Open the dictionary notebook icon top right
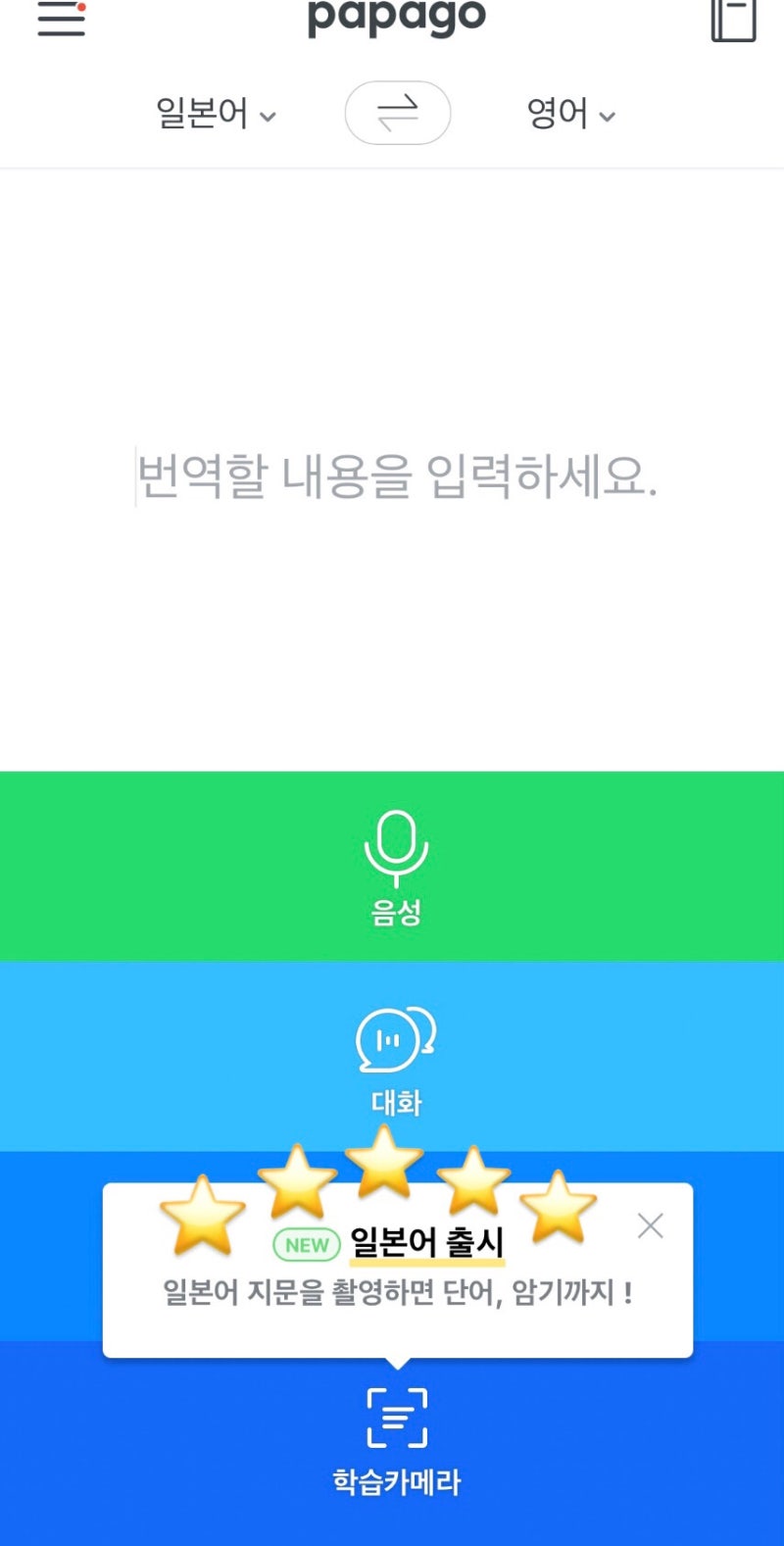Viewport: 784px width, 1546px height. 732,20
